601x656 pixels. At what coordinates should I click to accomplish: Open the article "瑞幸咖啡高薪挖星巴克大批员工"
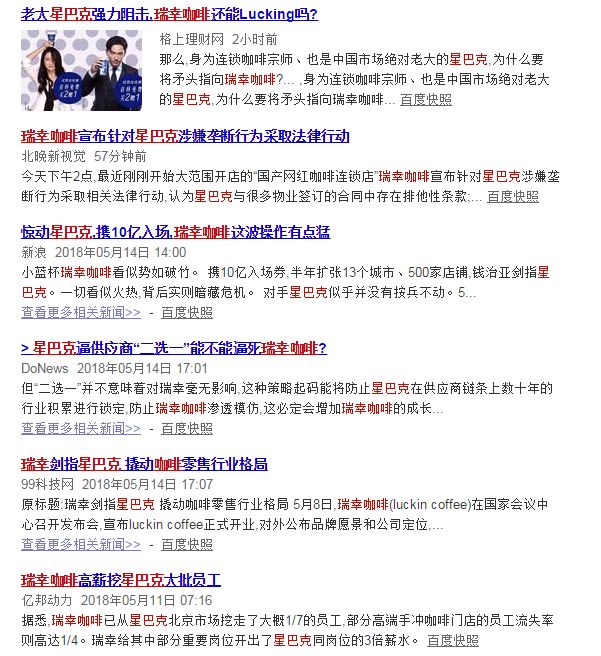coord(120,580)
